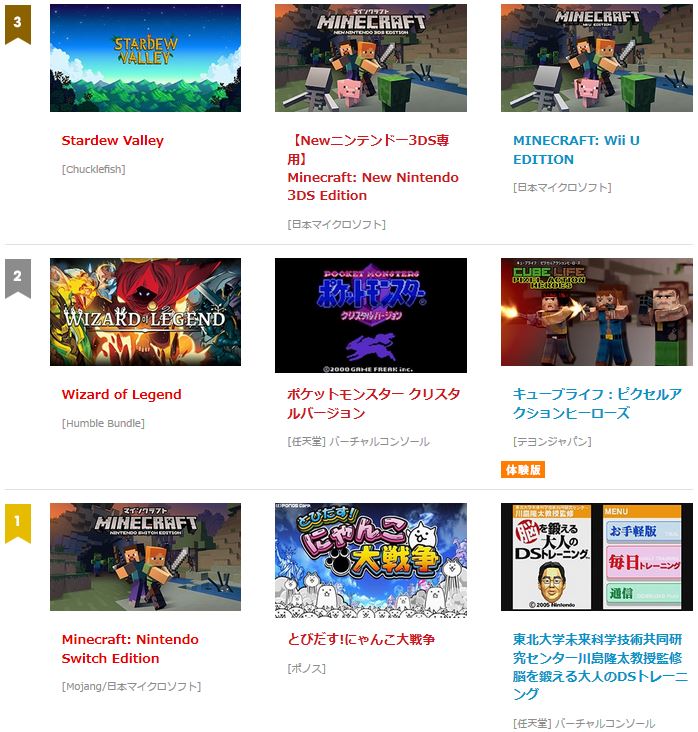Open Minecraft: Nintendo Switch Edition link

click(x=130, y=648)
